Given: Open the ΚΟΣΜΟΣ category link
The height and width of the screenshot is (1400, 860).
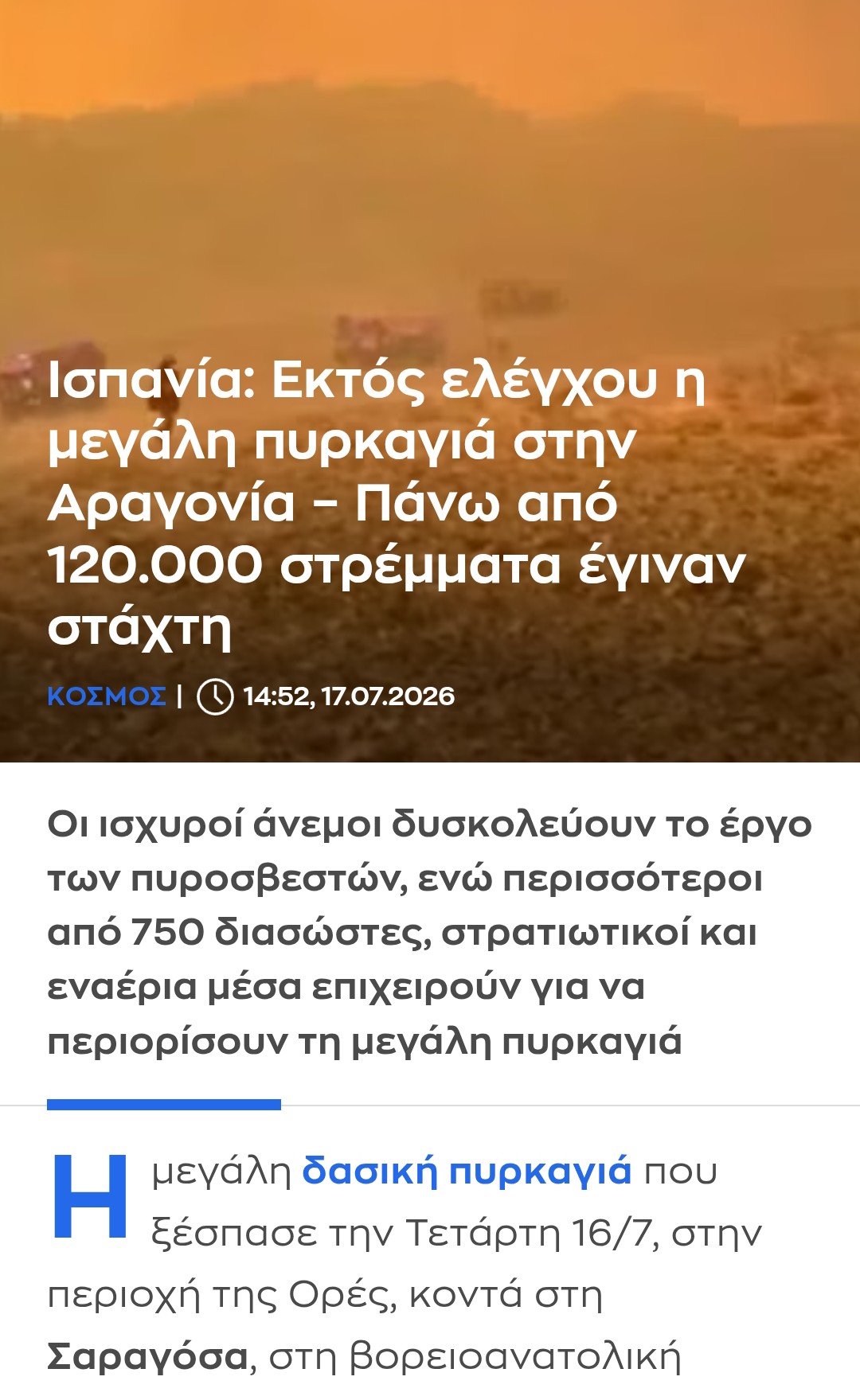Looking at the screenshot, I should pyautogui.click(x=107, y=696).
